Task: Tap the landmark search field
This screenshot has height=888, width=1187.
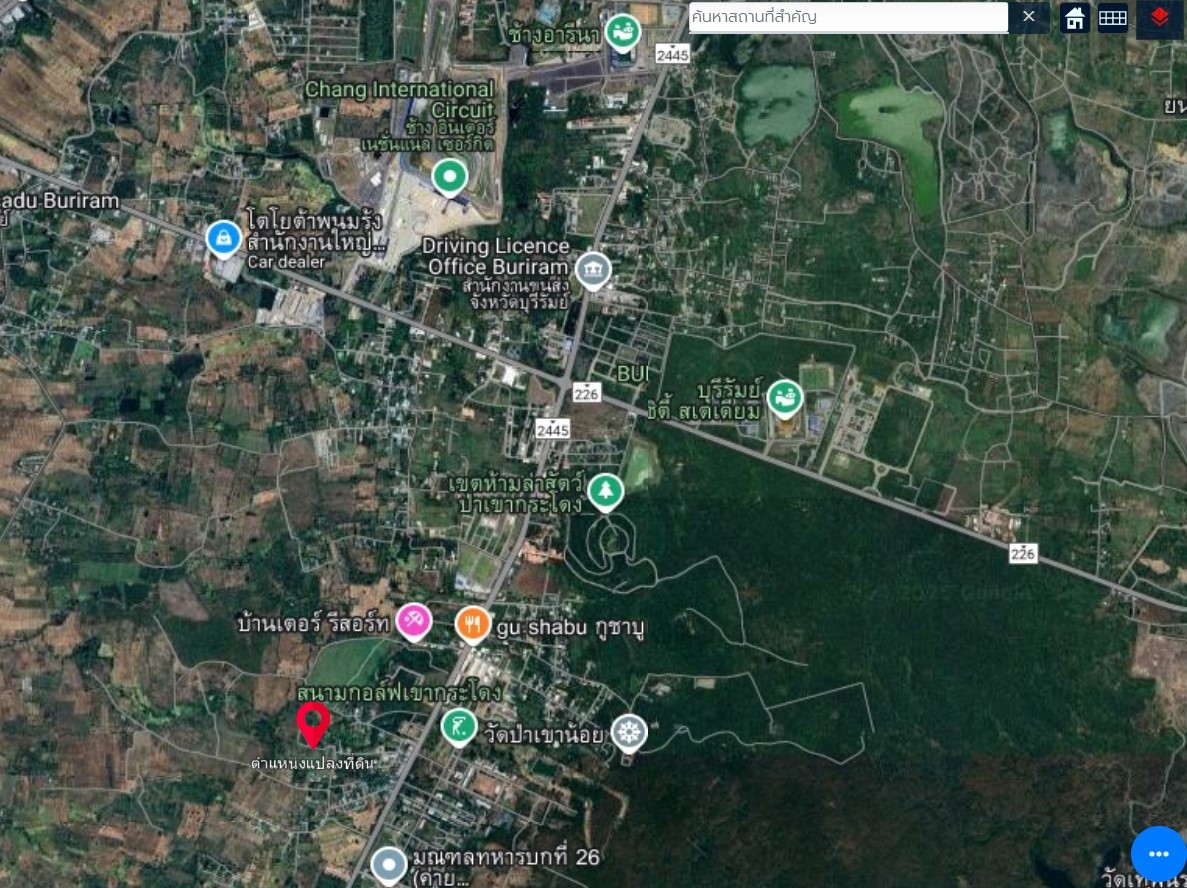Action: click(848, 17)
